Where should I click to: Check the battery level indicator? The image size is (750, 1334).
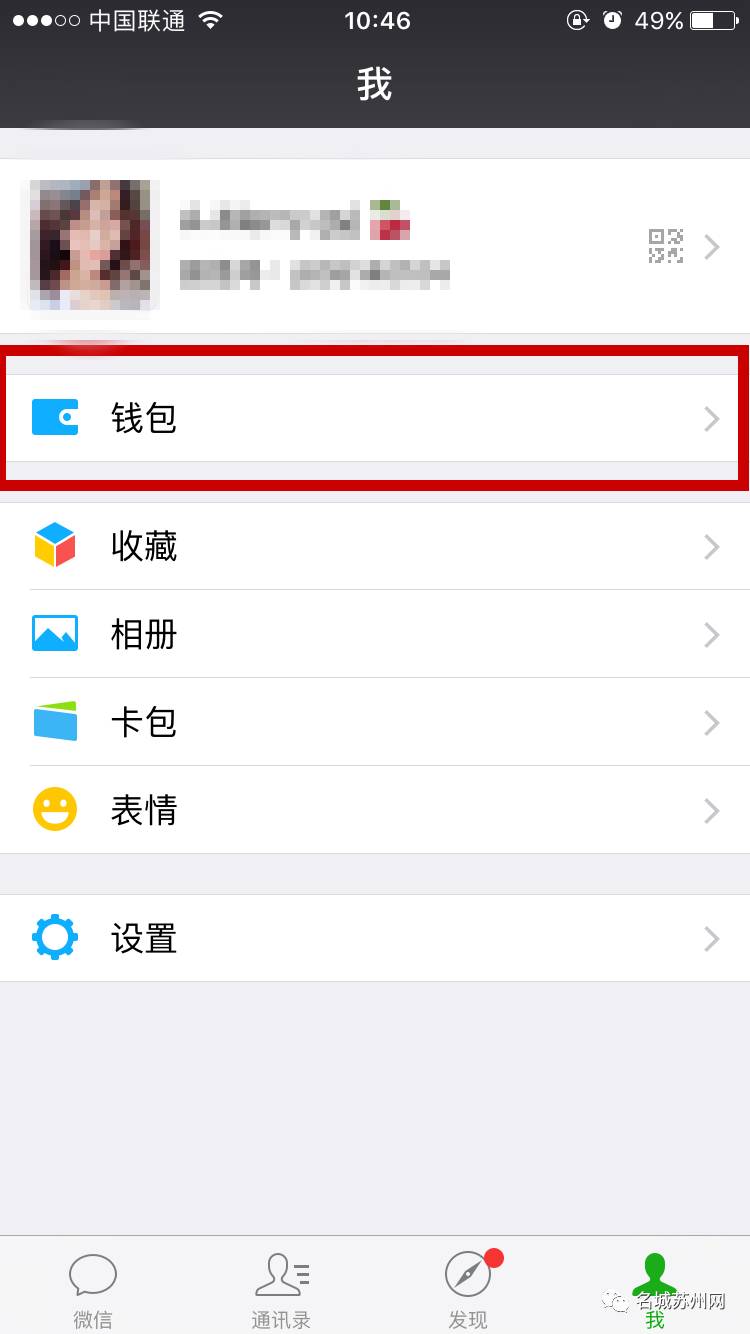tap(713, 19)
